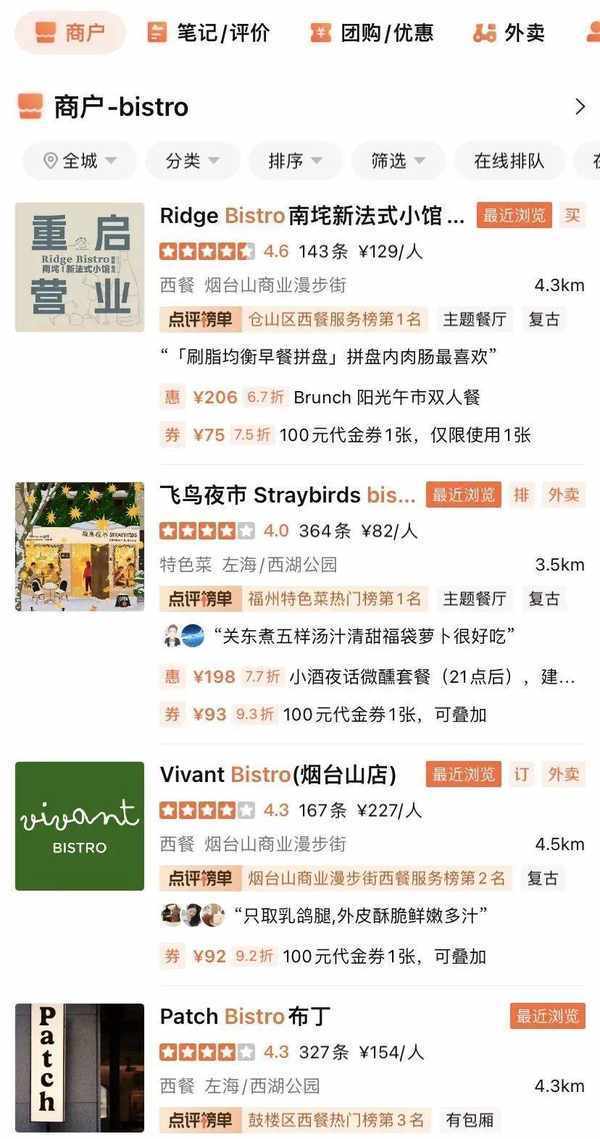Open the 筛选 filter dropdown

pos(398,161)
